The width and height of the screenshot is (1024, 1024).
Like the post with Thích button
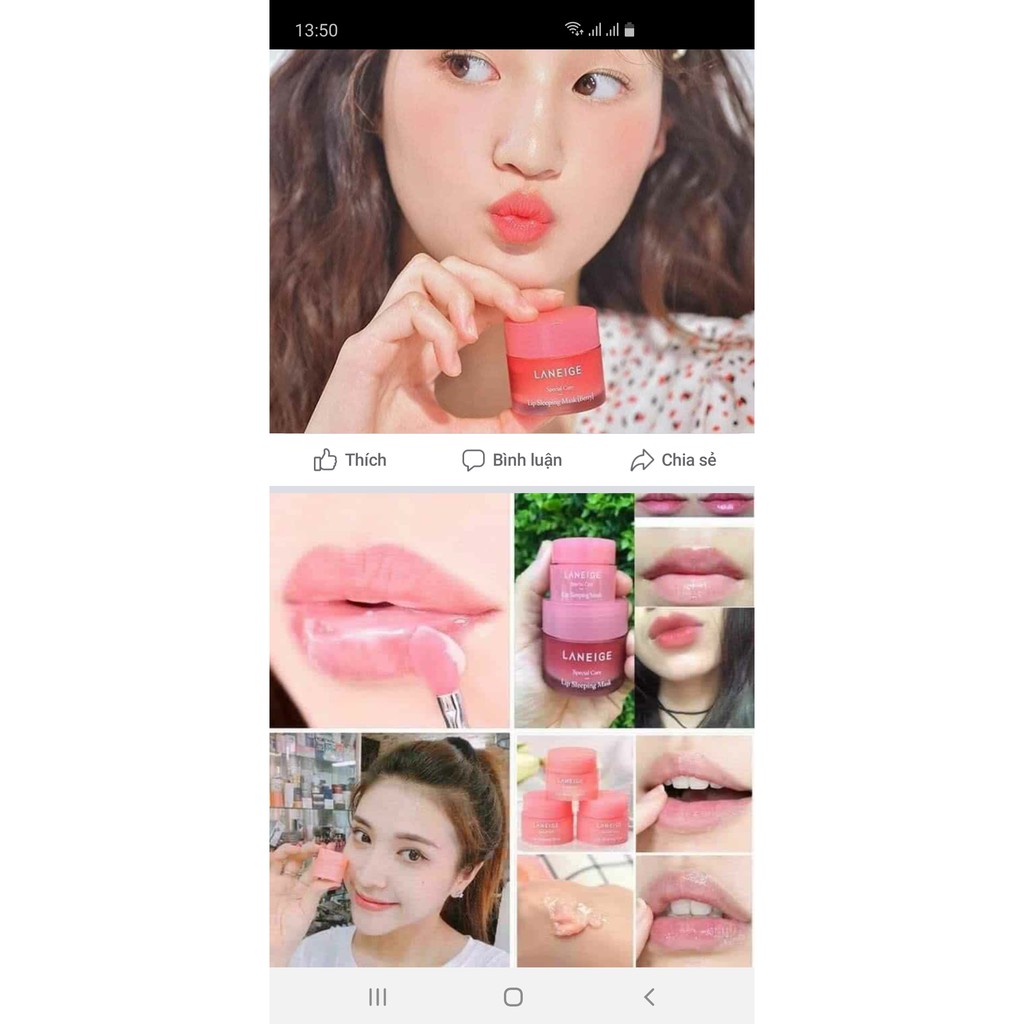pyautogui.click(x=350, y=460)
